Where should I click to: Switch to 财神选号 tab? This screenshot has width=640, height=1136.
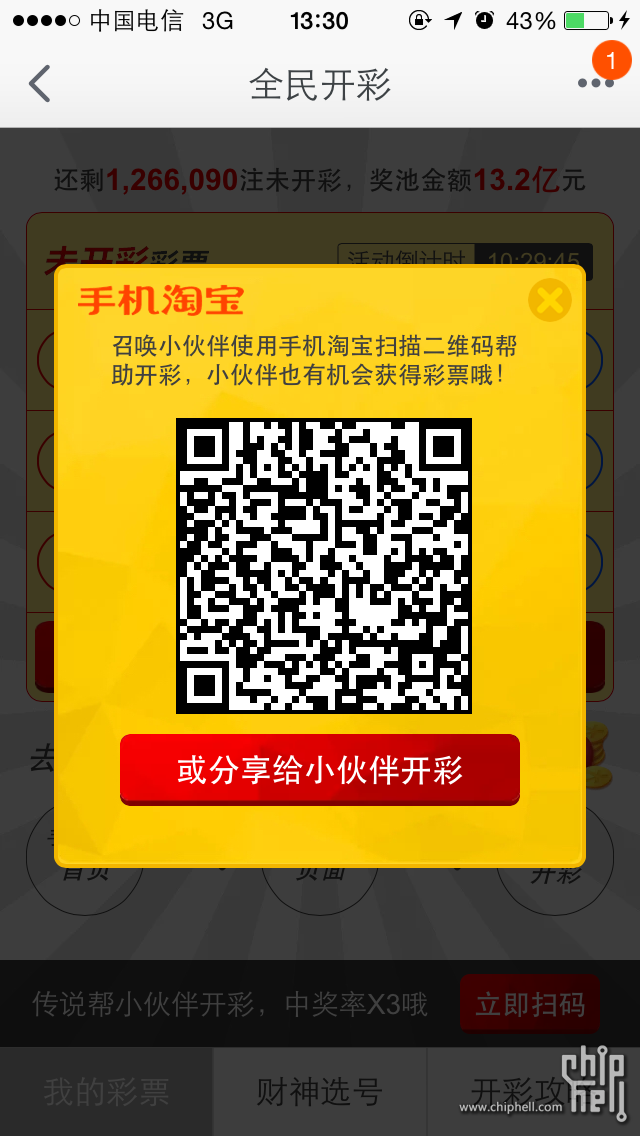click(319, 1092)
